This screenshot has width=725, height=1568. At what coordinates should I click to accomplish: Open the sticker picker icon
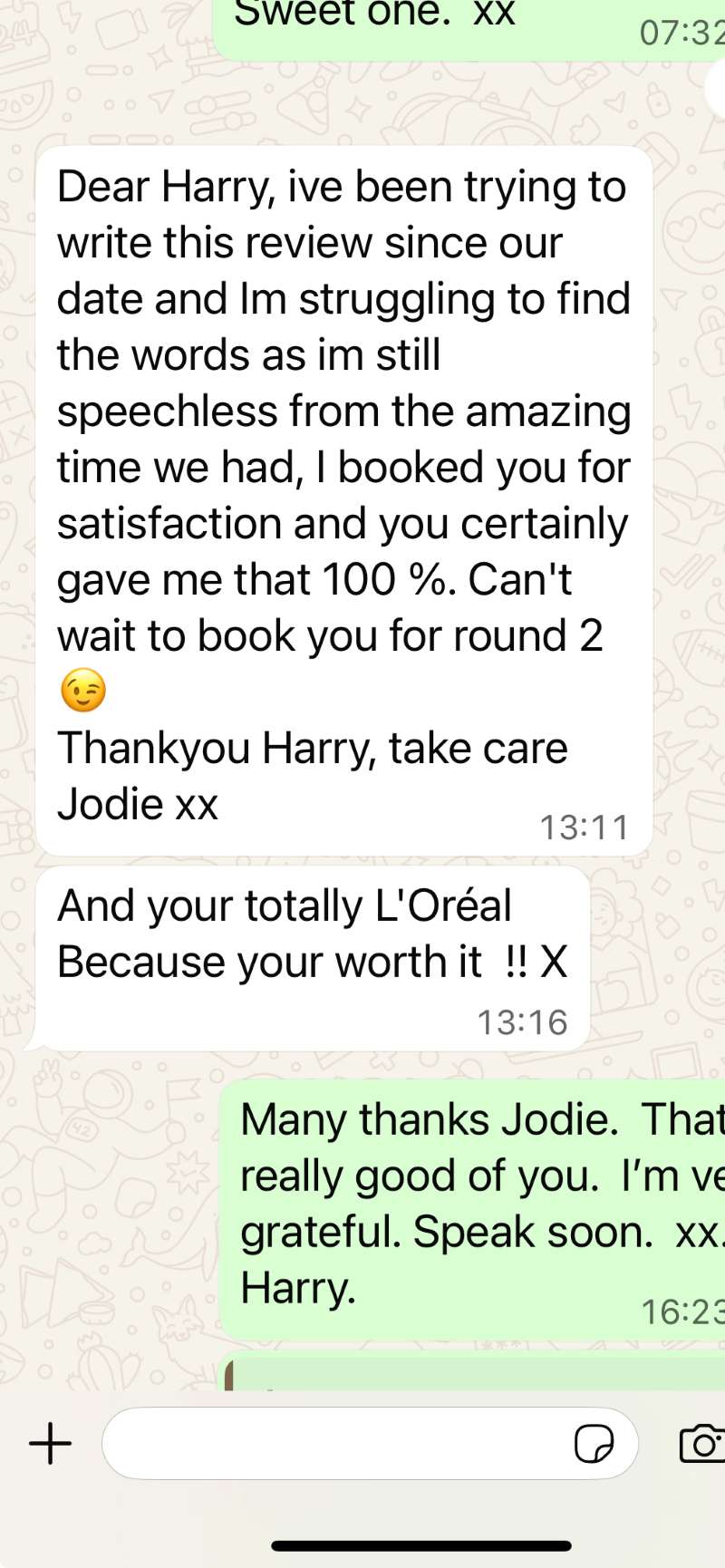[594, 1443]
